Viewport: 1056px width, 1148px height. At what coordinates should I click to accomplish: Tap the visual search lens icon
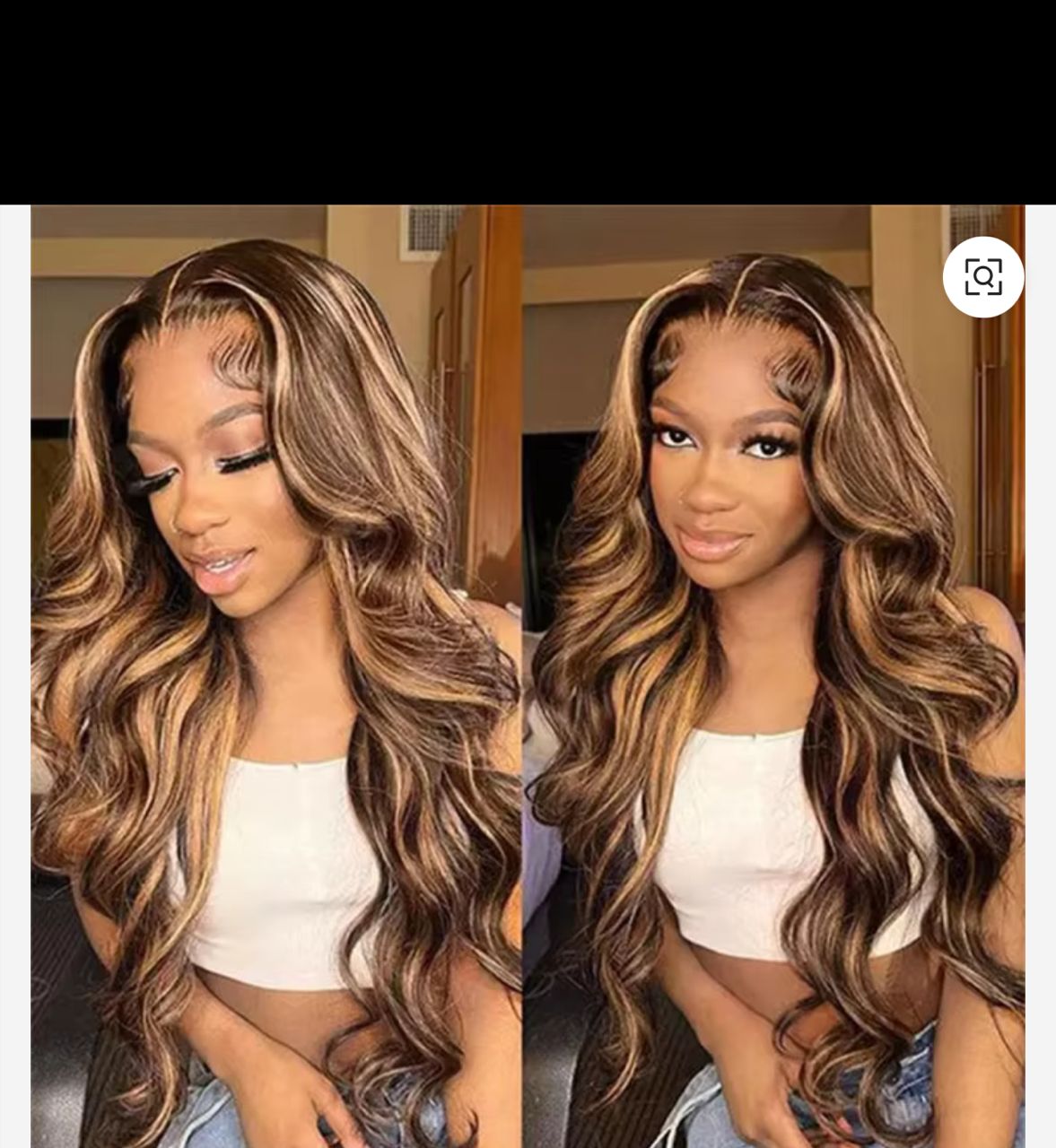(982, 277)
